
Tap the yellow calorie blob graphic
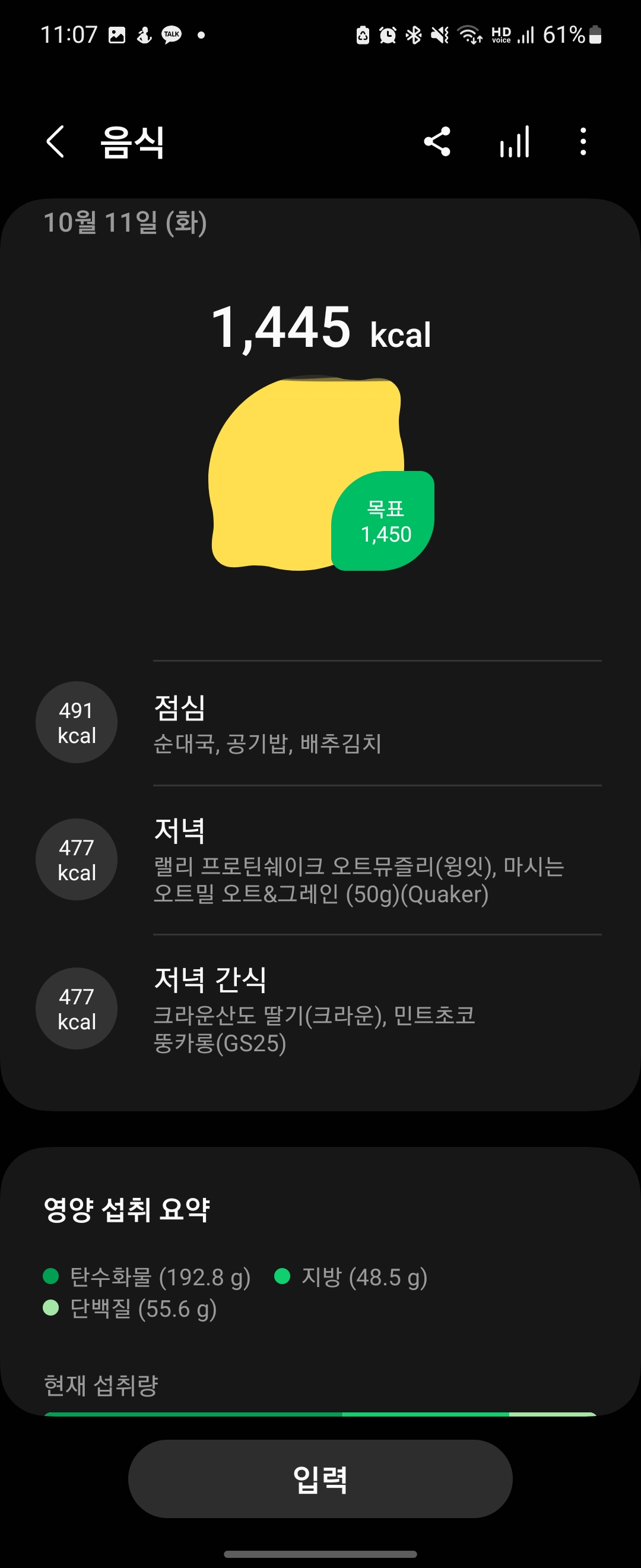(x=292, y=469)
